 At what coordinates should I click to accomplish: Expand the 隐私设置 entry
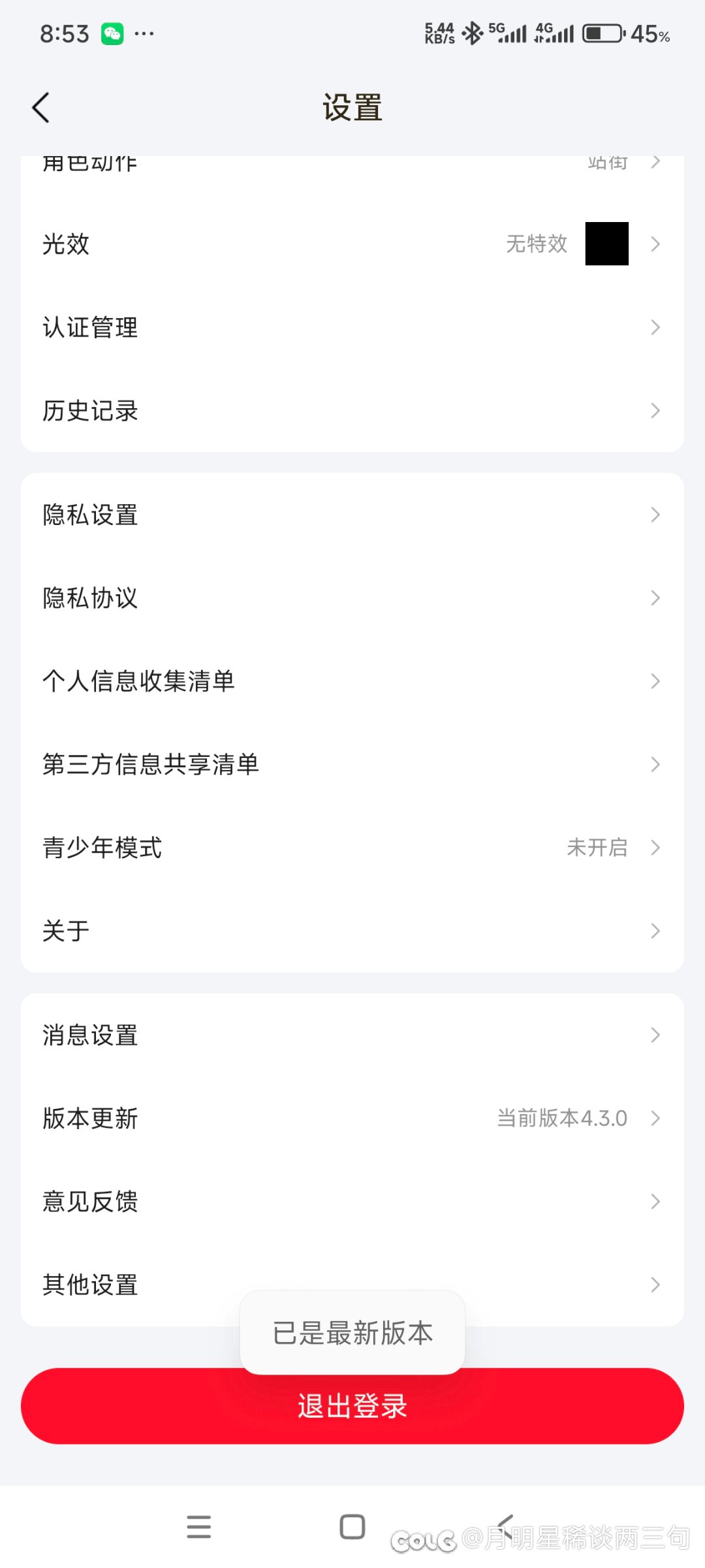tap(352, 515)
